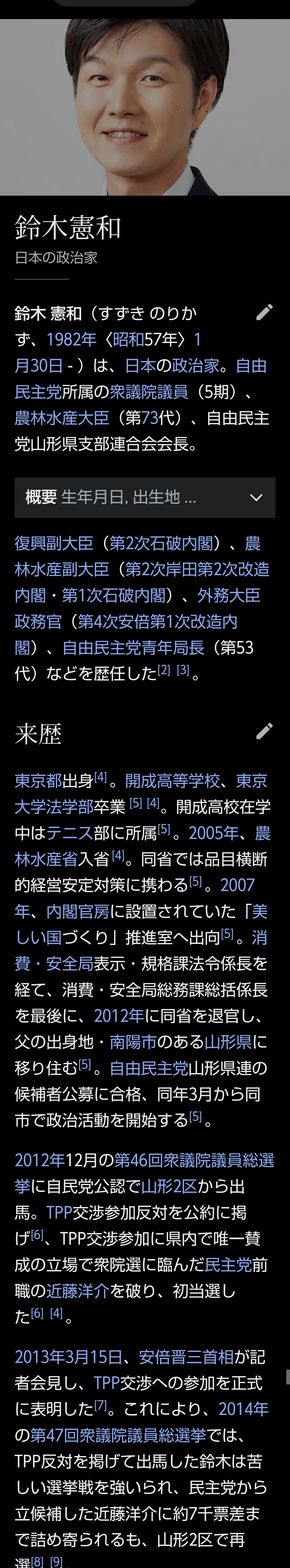Open the 南陽市 link

133,1043
